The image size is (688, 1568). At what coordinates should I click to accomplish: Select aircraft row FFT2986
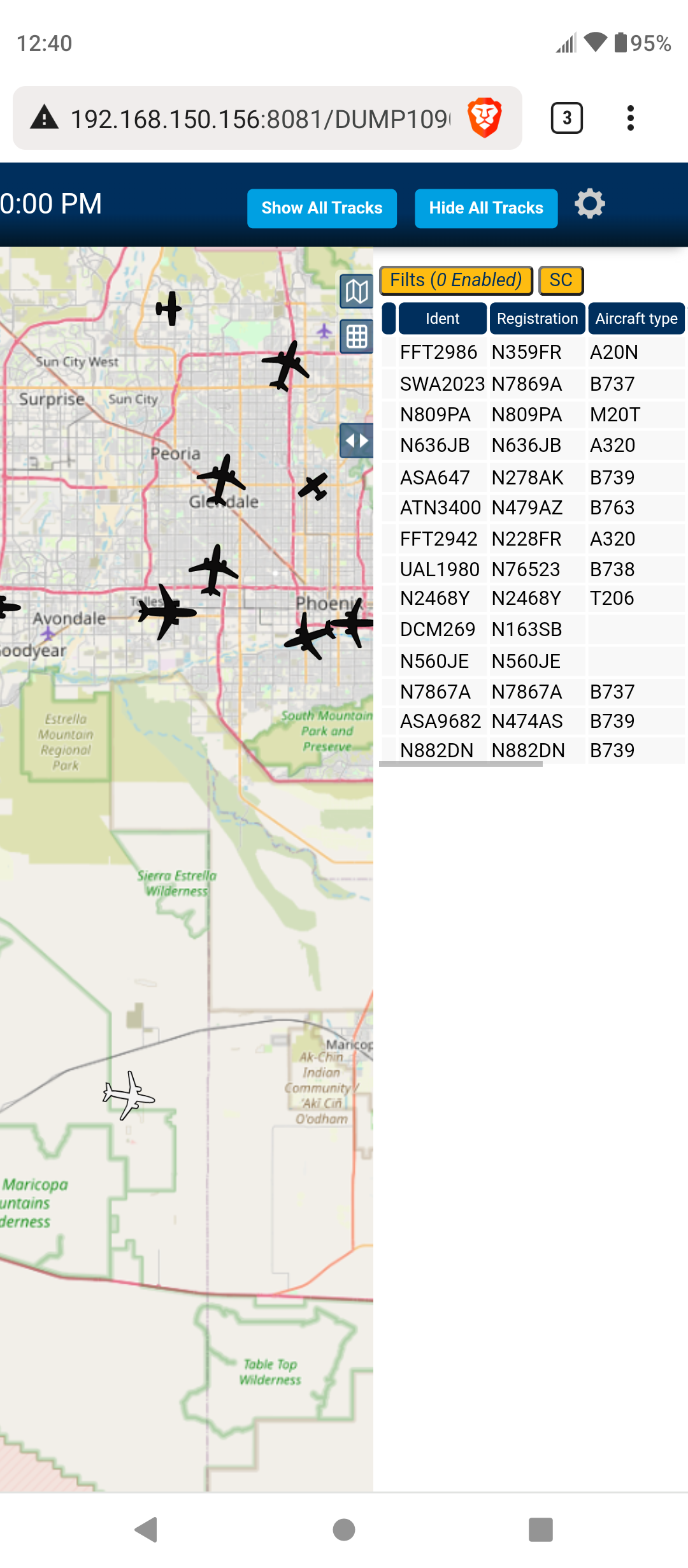[x=533, y=352]
